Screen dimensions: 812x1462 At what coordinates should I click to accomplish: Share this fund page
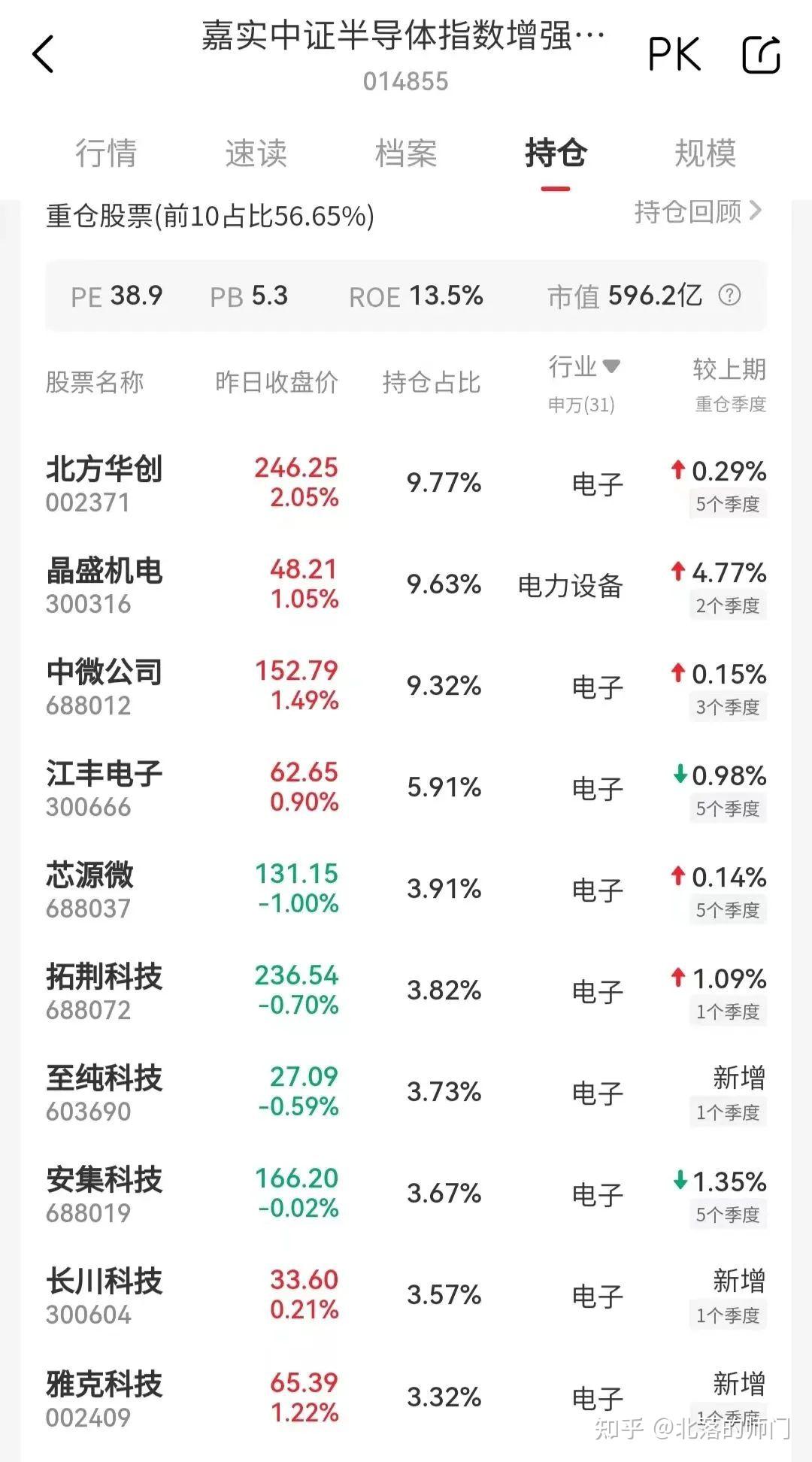click(761, 54)
